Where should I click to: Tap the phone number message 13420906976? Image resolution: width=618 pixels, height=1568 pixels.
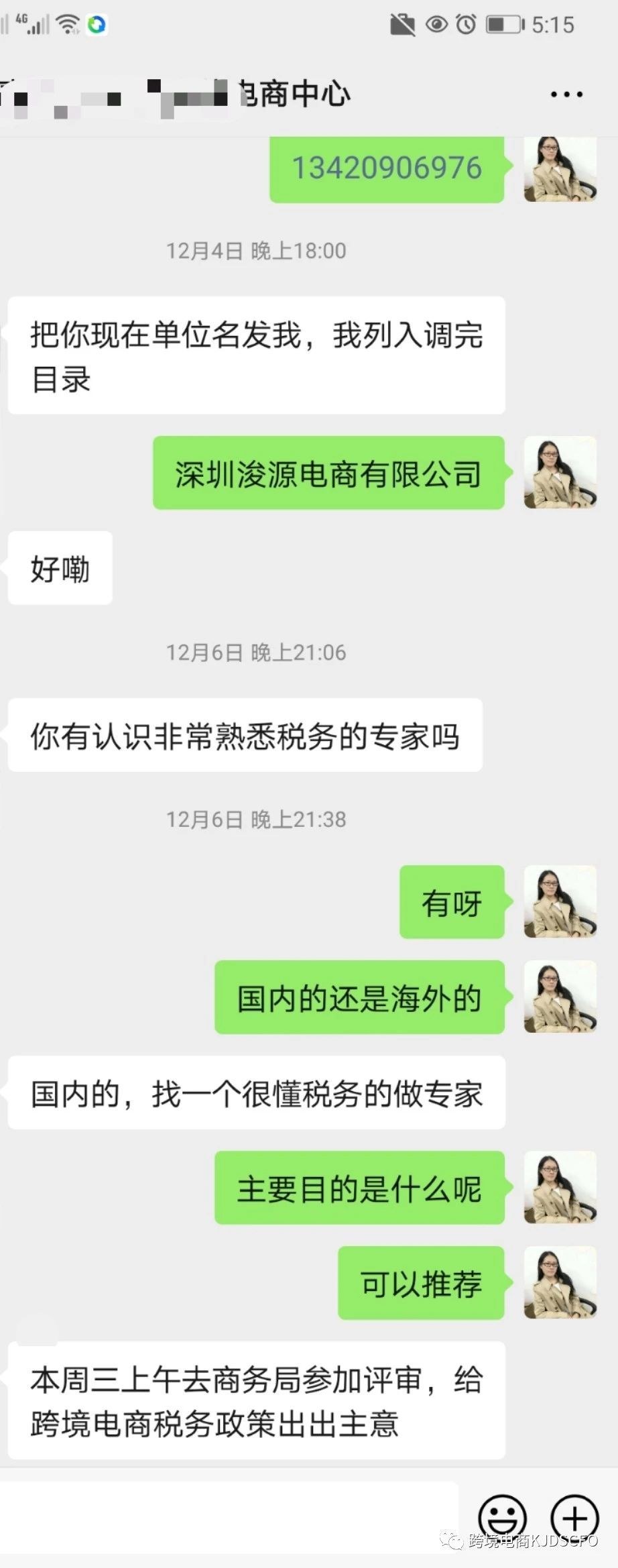[385, 168]
